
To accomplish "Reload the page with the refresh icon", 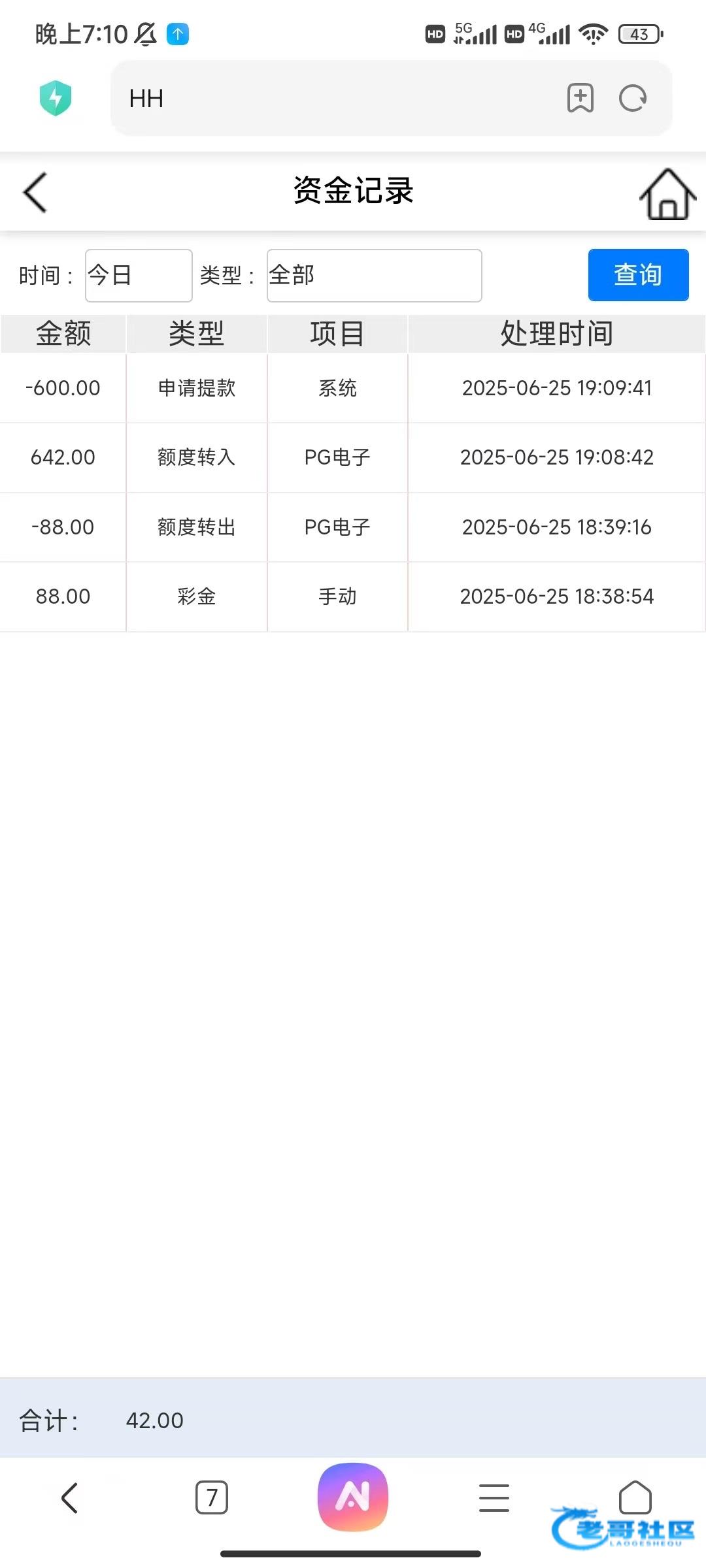I will pos(633,99).
